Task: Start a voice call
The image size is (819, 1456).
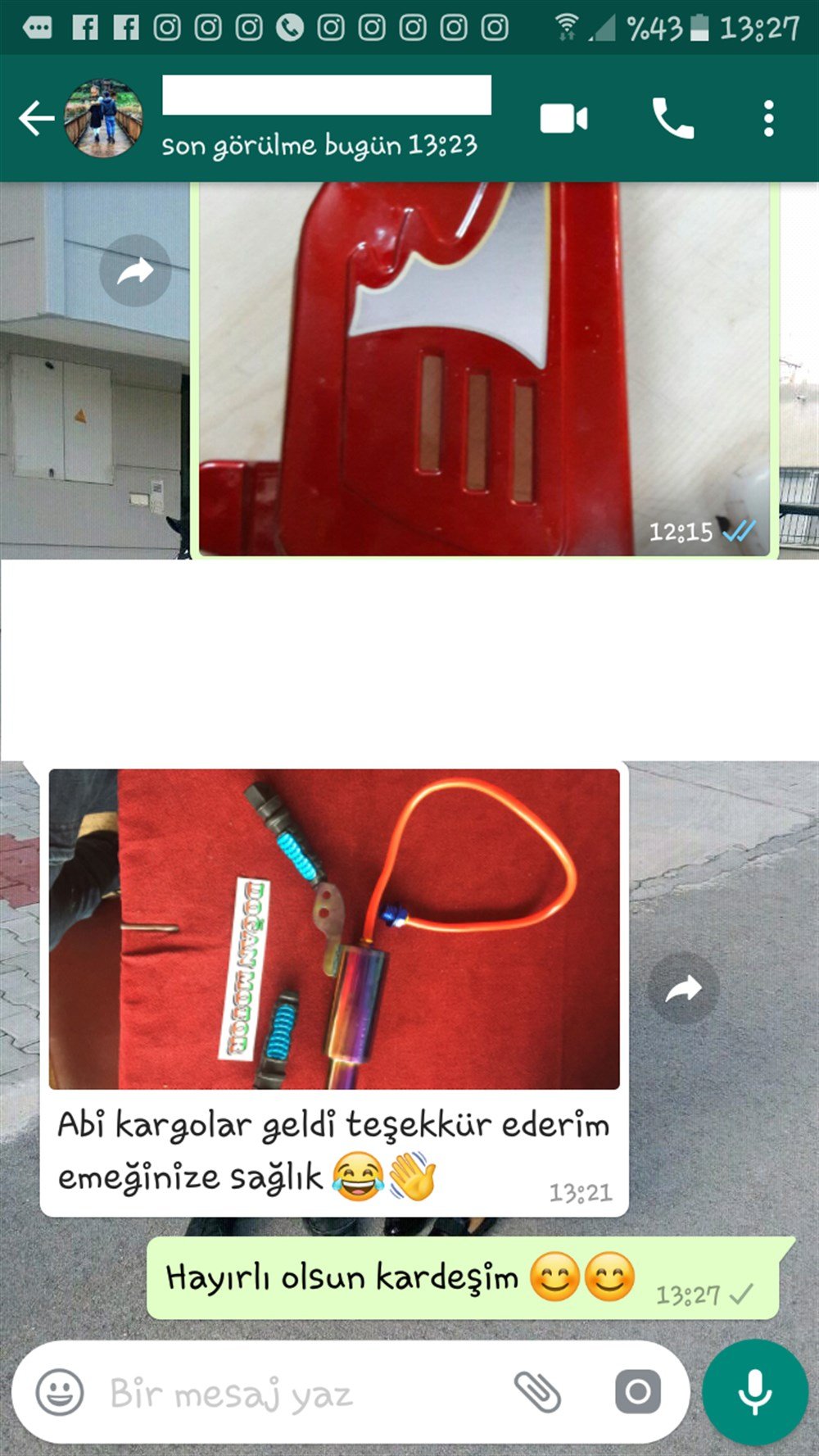Action: click(673, 119)
